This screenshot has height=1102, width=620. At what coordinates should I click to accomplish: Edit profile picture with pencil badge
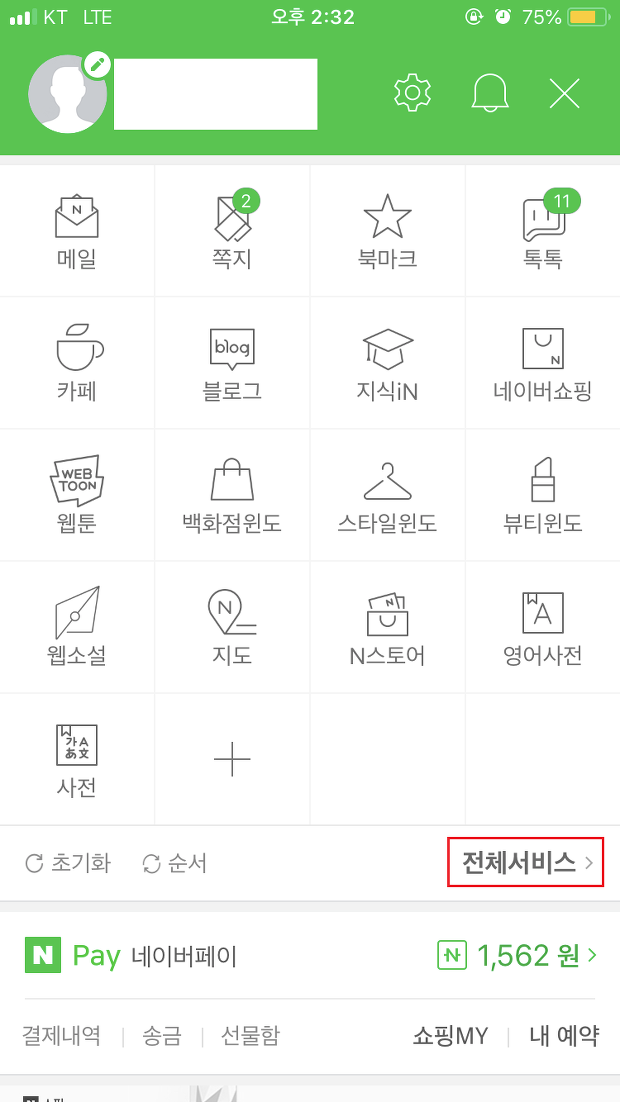[x=97, y=65]
